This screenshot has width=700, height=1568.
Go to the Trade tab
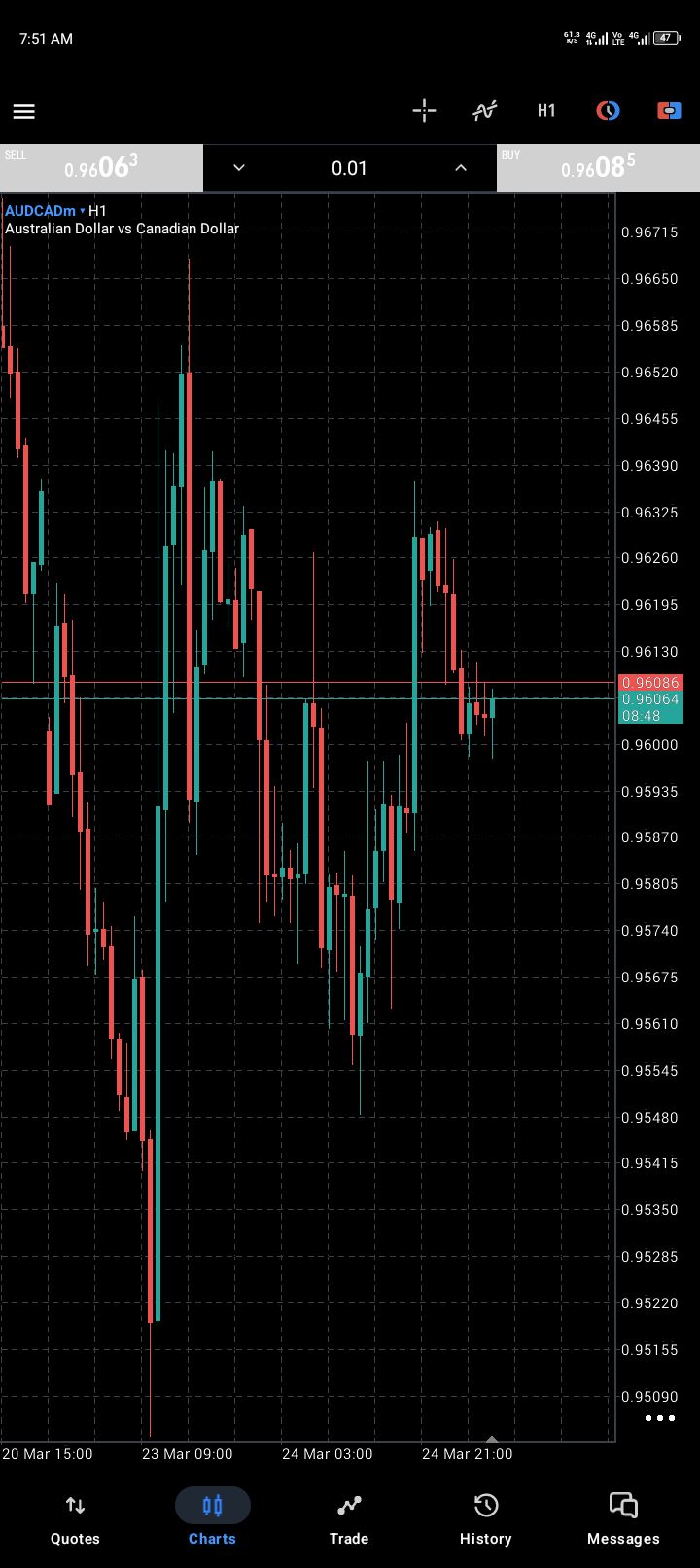click(x=349, y=1519)
